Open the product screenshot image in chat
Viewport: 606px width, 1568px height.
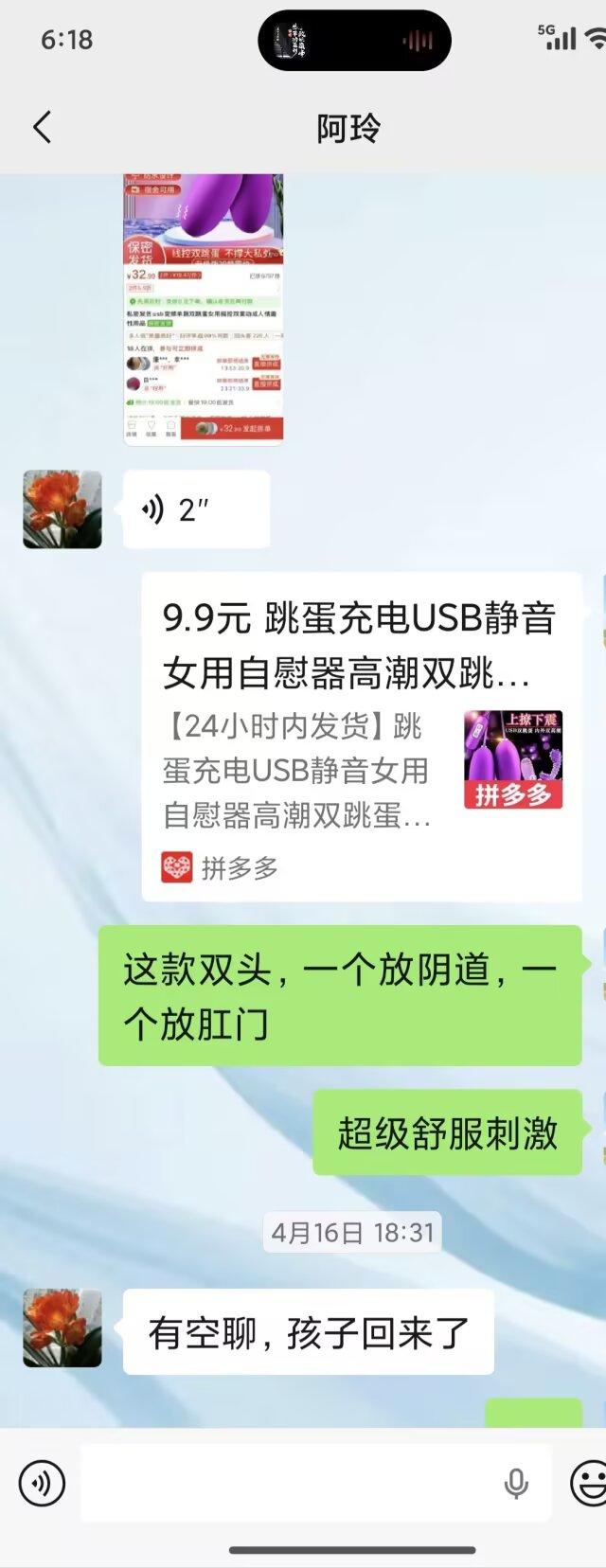coord(204,308)
